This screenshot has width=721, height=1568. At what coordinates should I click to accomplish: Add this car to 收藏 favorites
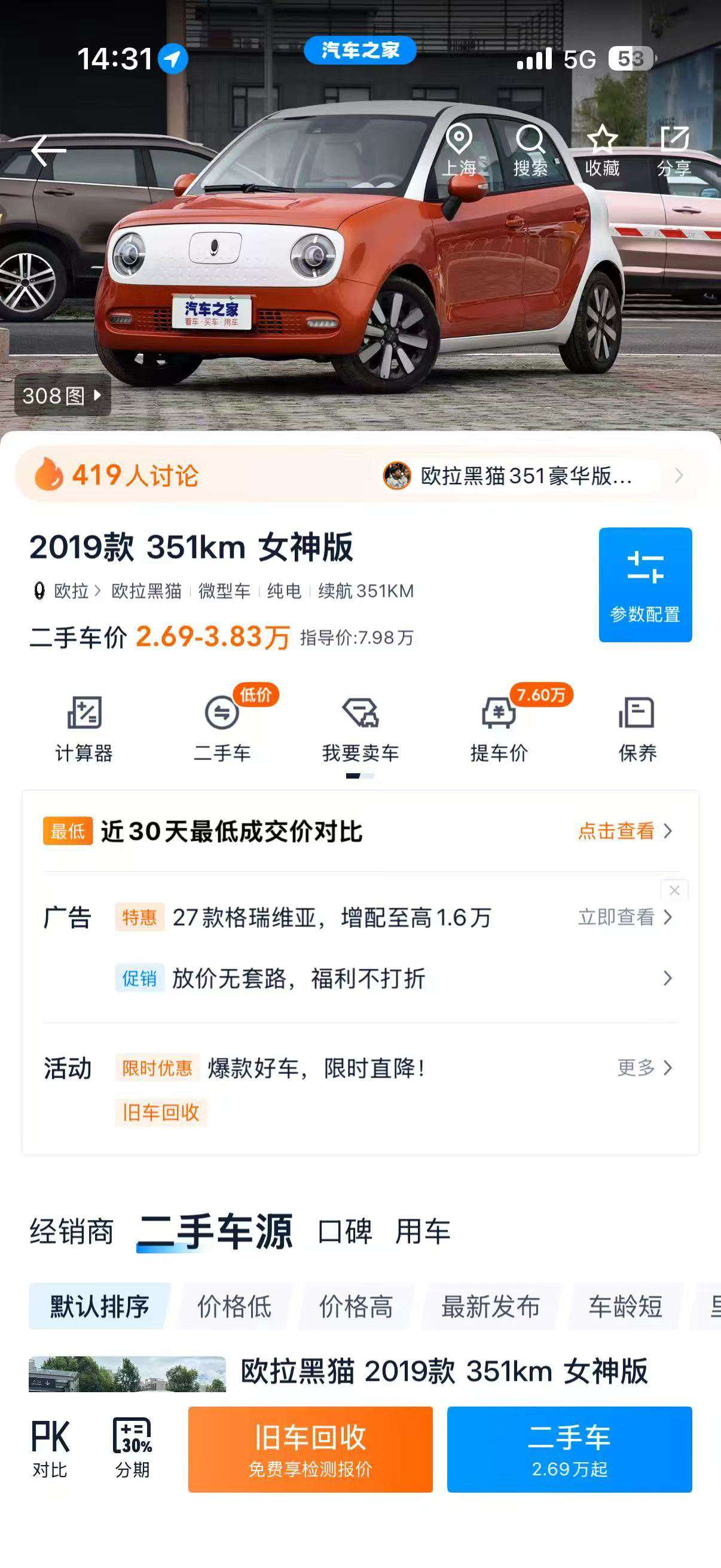click(603, 150)
